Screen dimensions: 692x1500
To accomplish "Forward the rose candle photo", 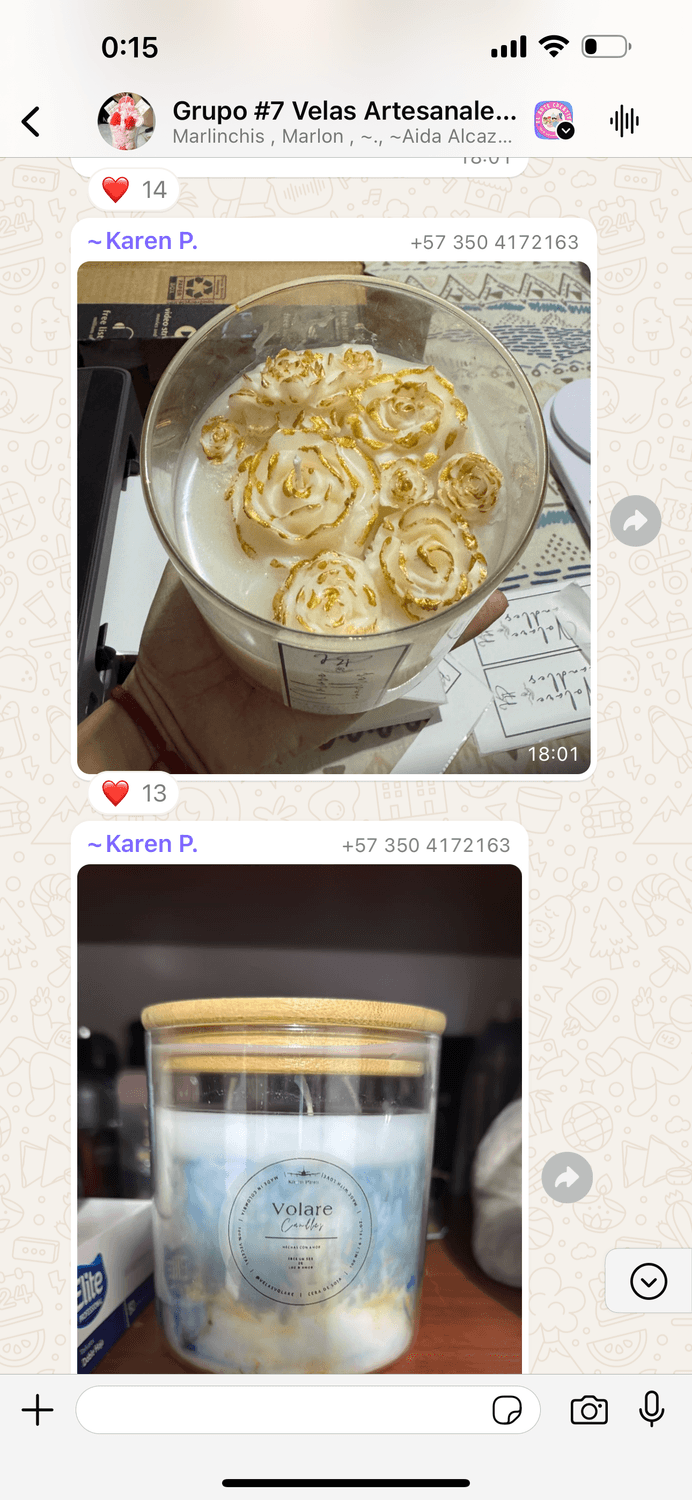I will pos(635,520).
